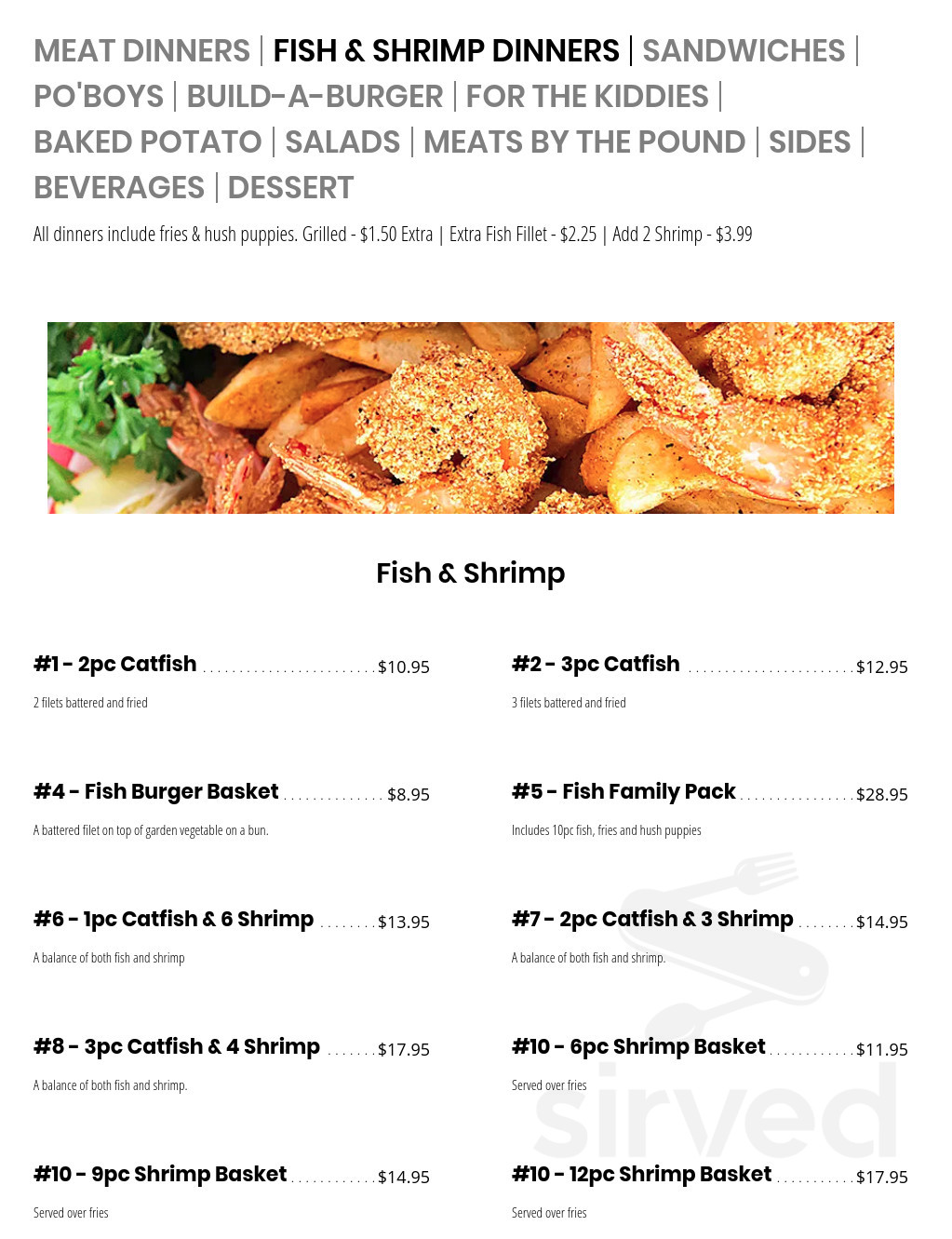Open the BAKED POTATO section
The image size is (952, 1239).
coord(146,142)
